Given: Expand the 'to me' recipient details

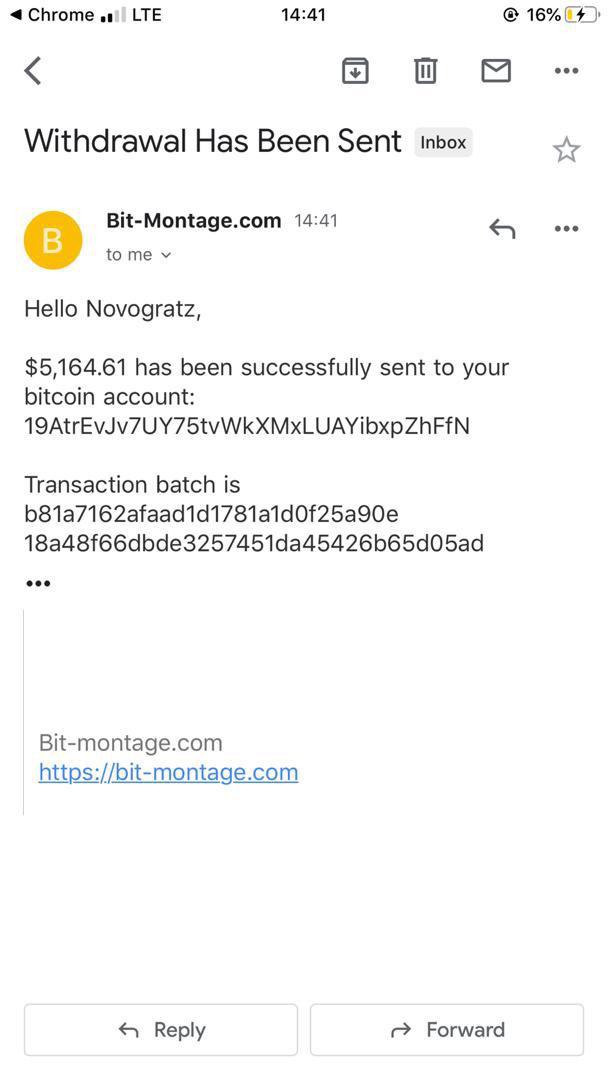Looking at the screenshot, I should tap(138, 255).
